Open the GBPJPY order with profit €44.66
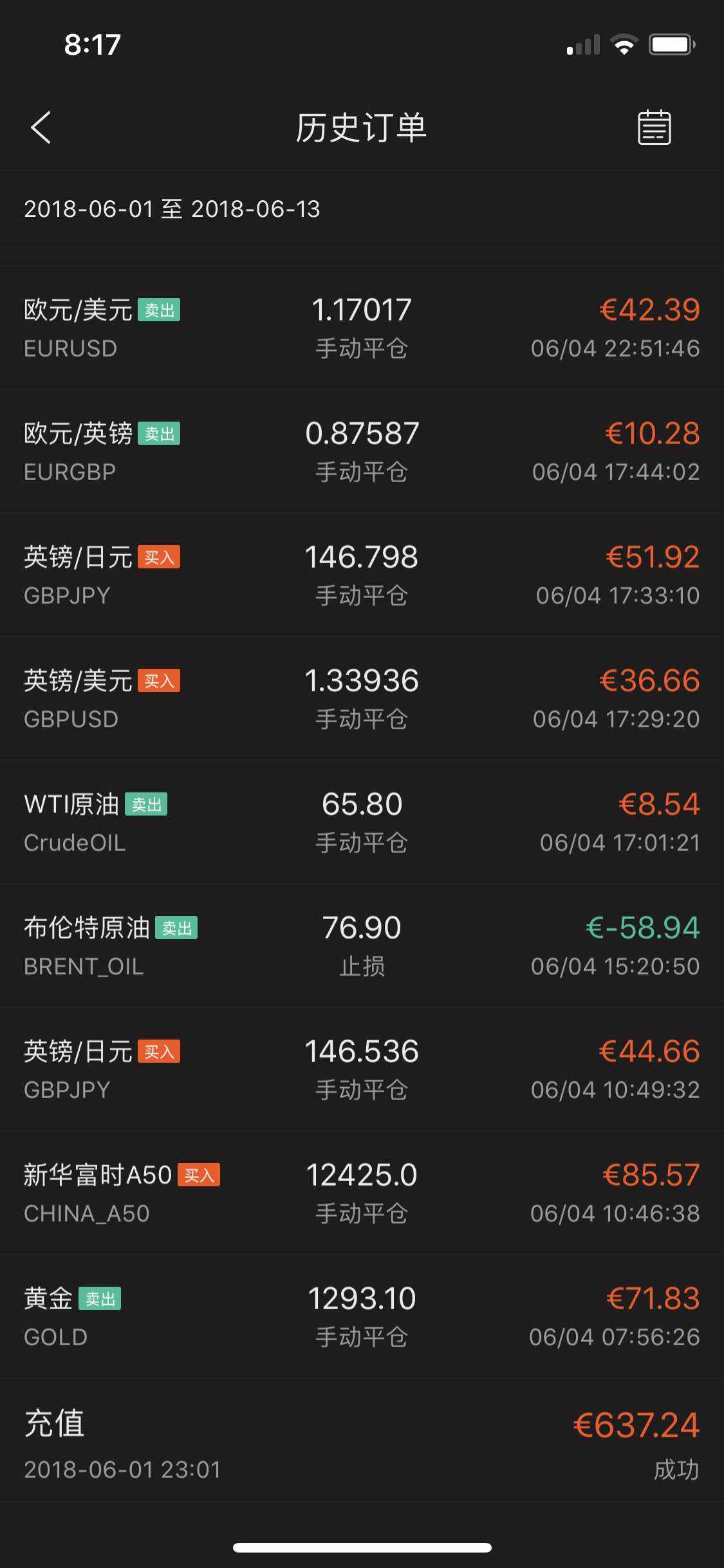 tap(362, 1070)
